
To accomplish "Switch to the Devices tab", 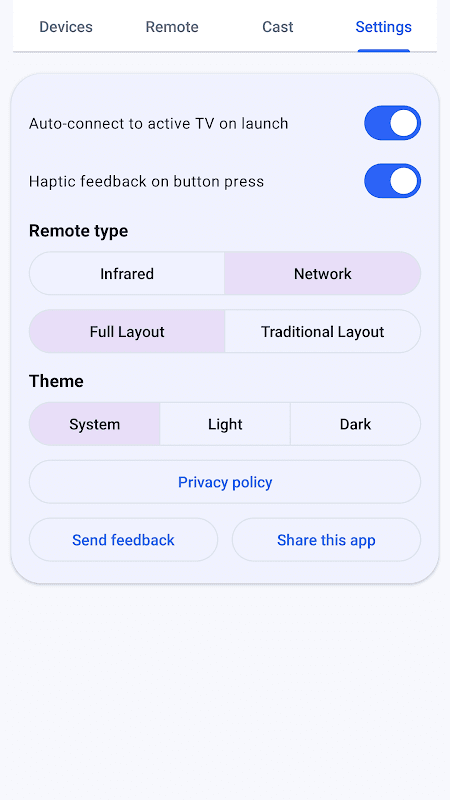I will coord(66,27).
